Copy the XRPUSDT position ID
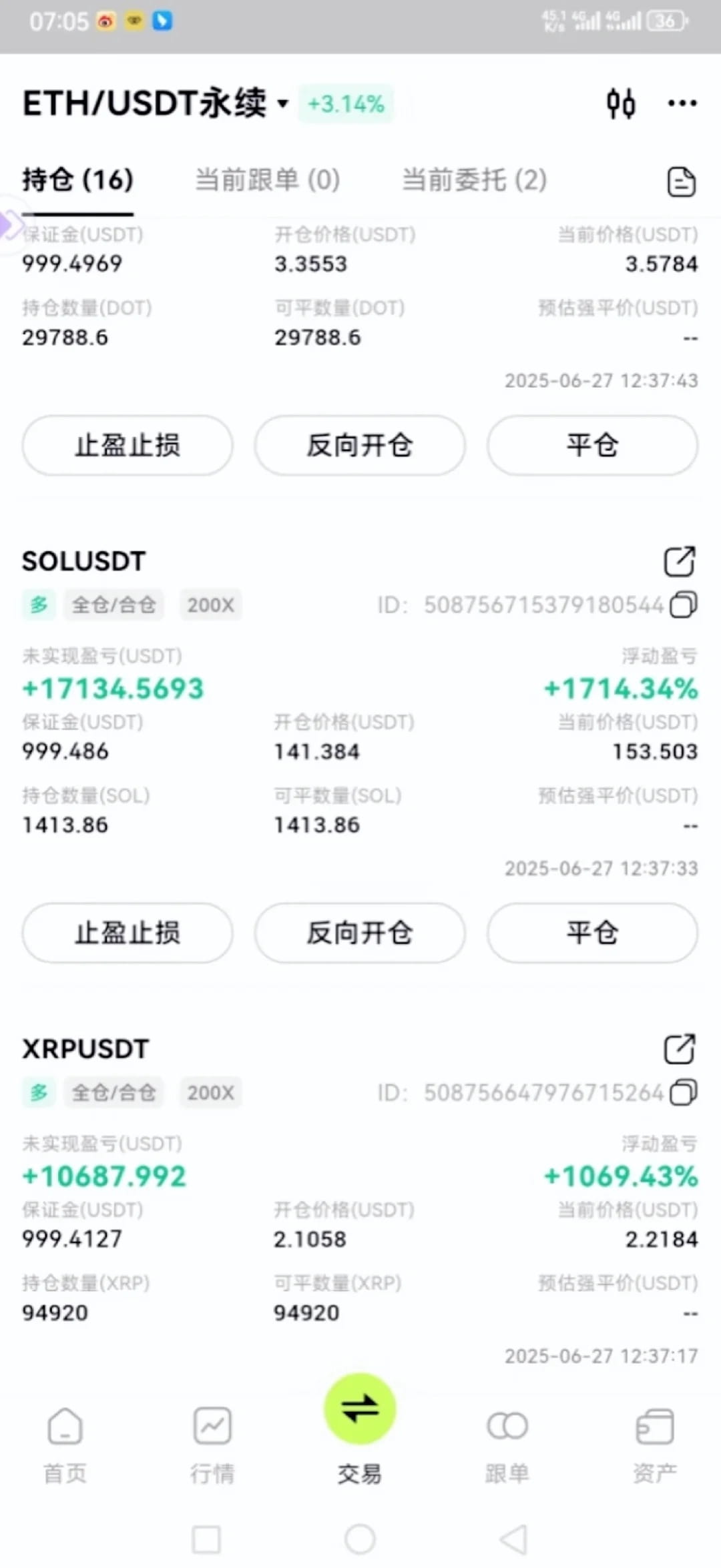This screenshot has width=721, height=1568. coord(684,1092)
